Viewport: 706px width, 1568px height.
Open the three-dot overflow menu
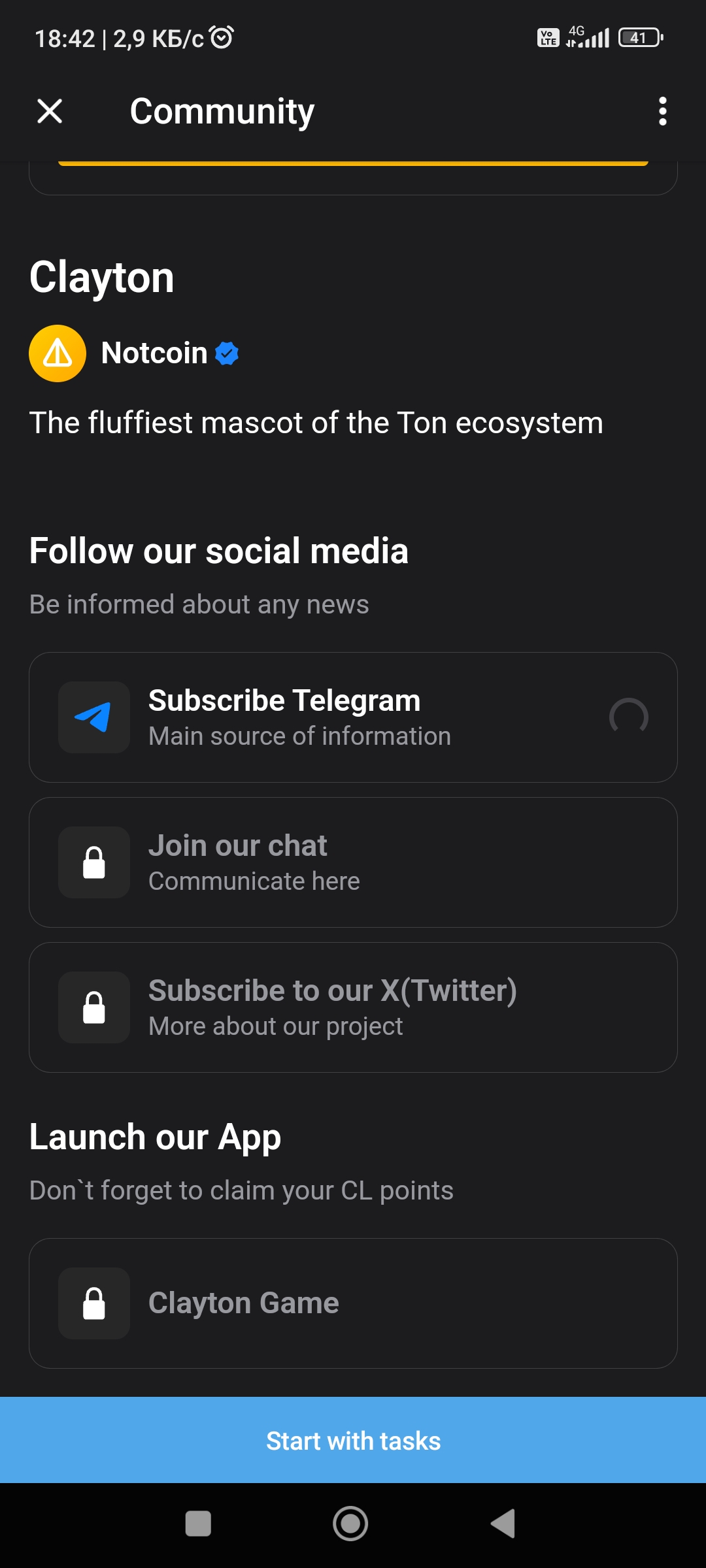click(662, 111)
